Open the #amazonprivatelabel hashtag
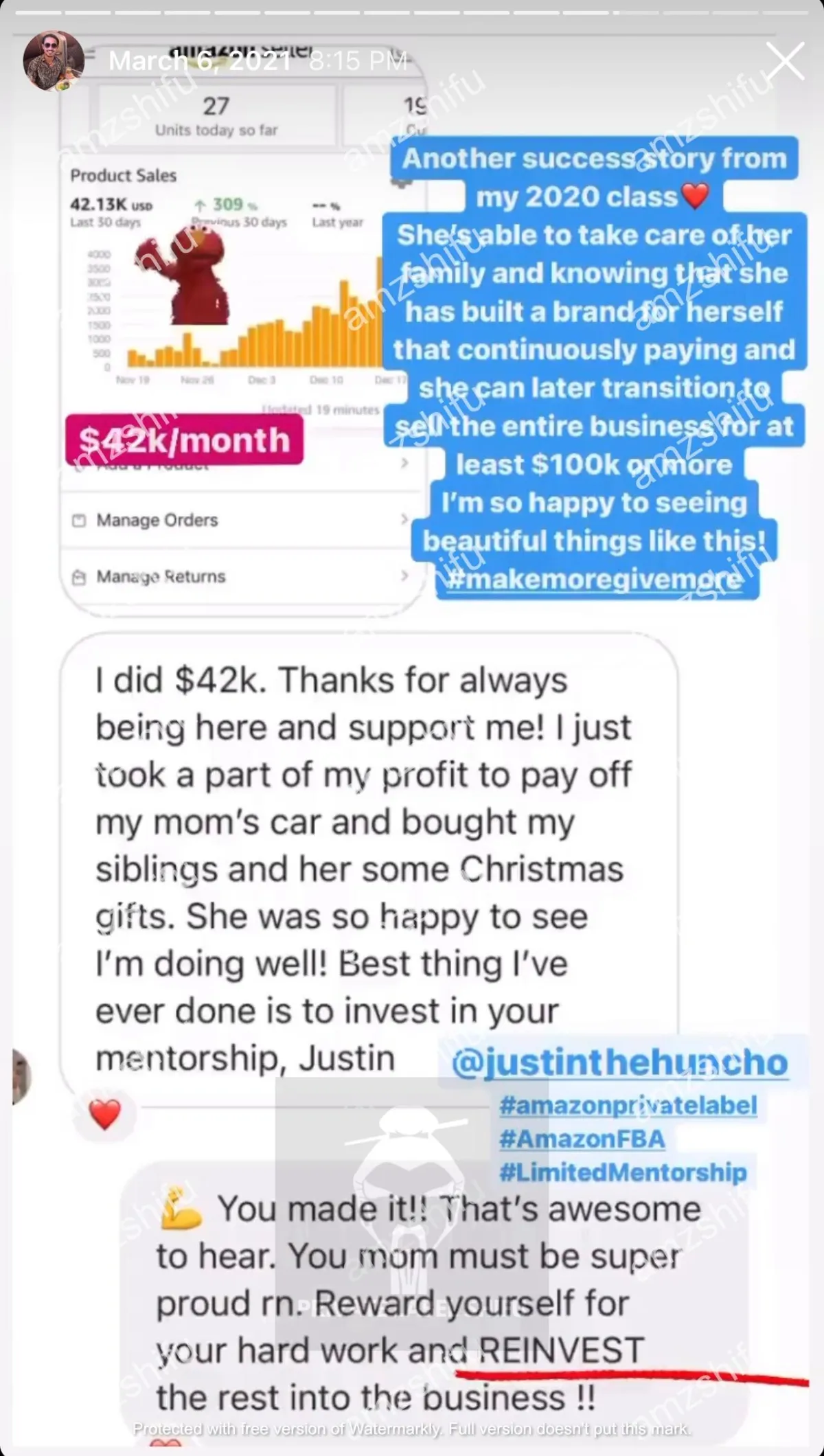824x1456 pixels. [x=628, y=1106]
